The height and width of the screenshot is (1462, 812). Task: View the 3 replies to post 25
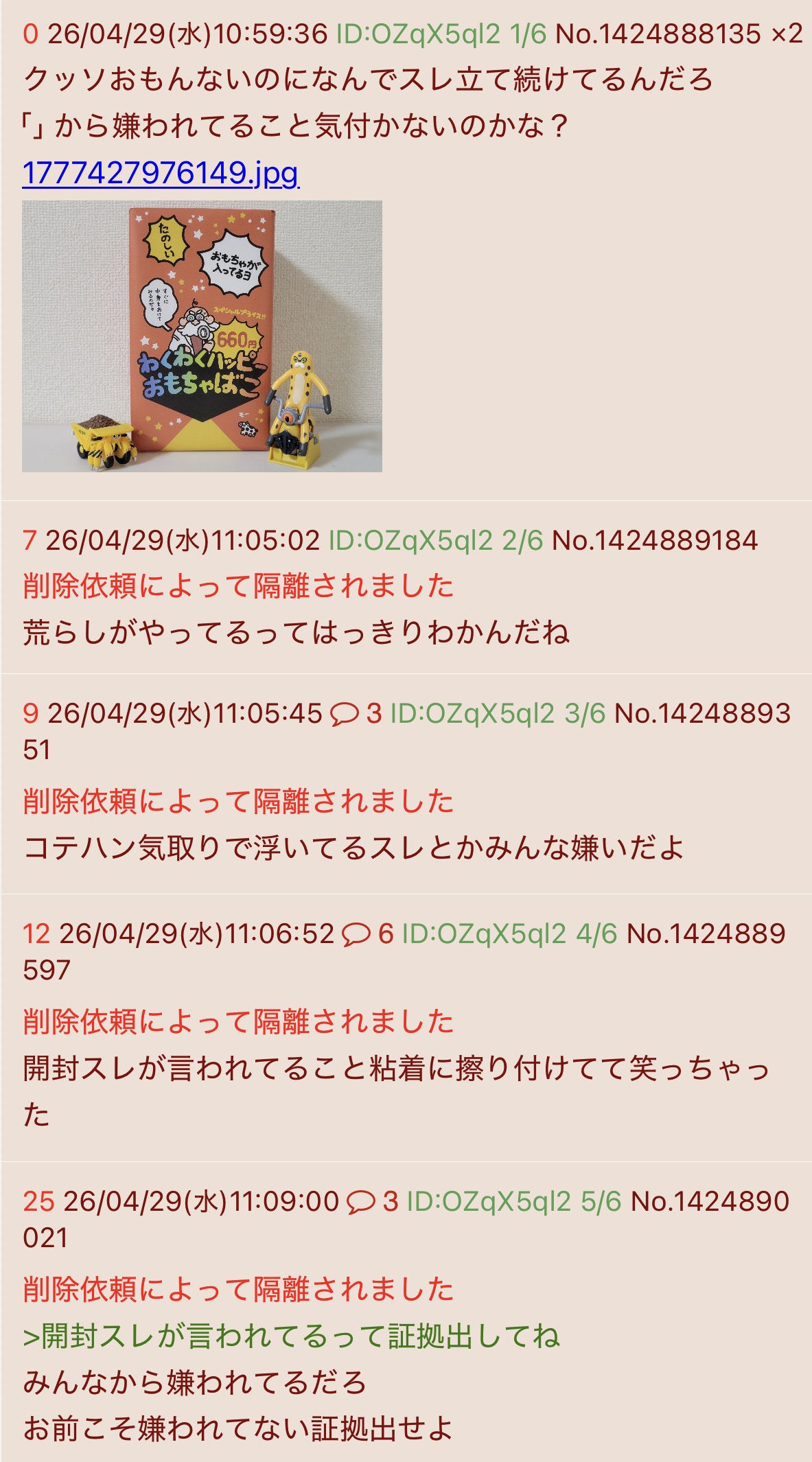(371, 1201)
